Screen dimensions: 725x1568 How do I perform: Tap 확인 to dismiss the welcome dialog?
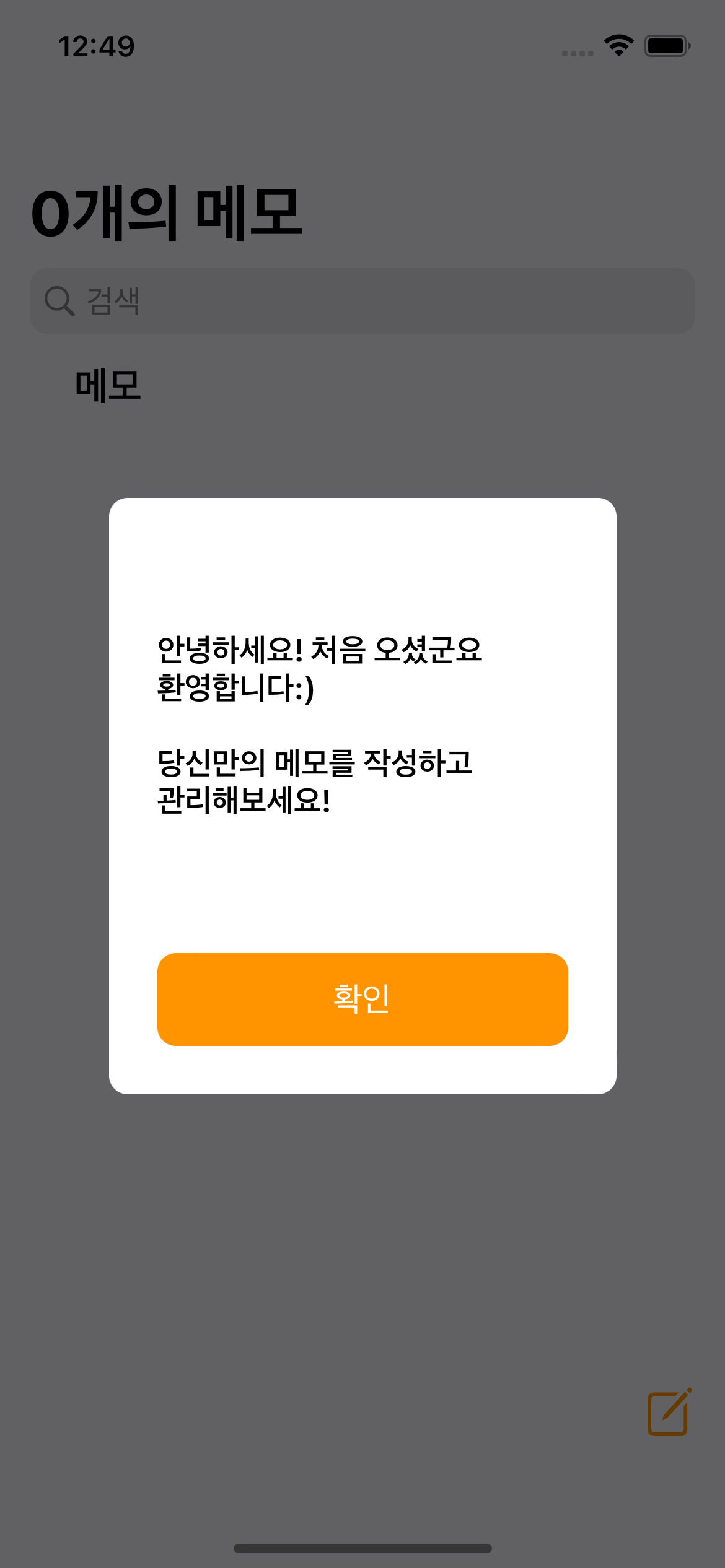[x=362, y=1000]
